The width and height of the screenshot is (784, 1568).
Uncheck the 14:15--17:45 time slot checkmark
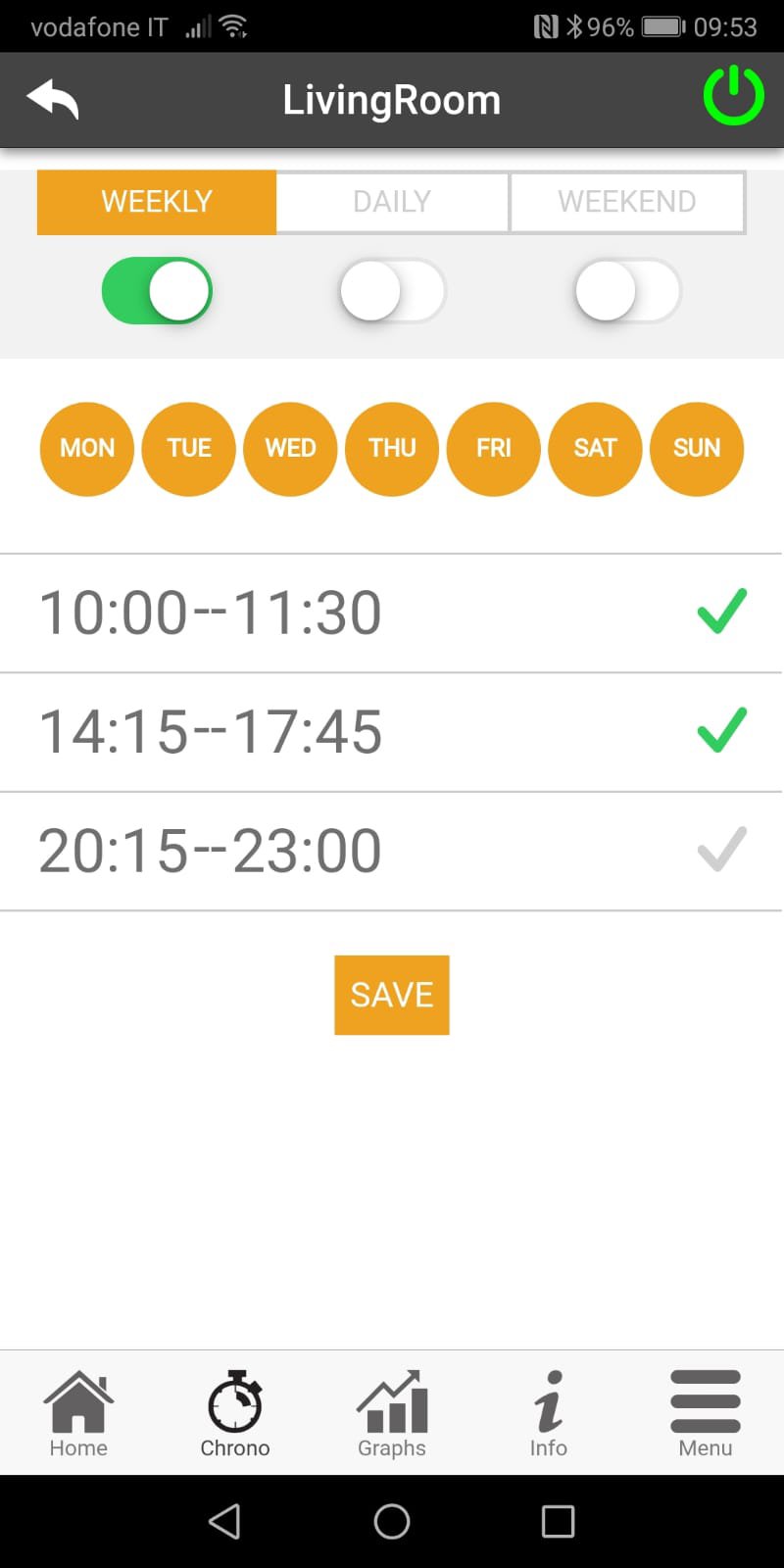click(721, 731)
